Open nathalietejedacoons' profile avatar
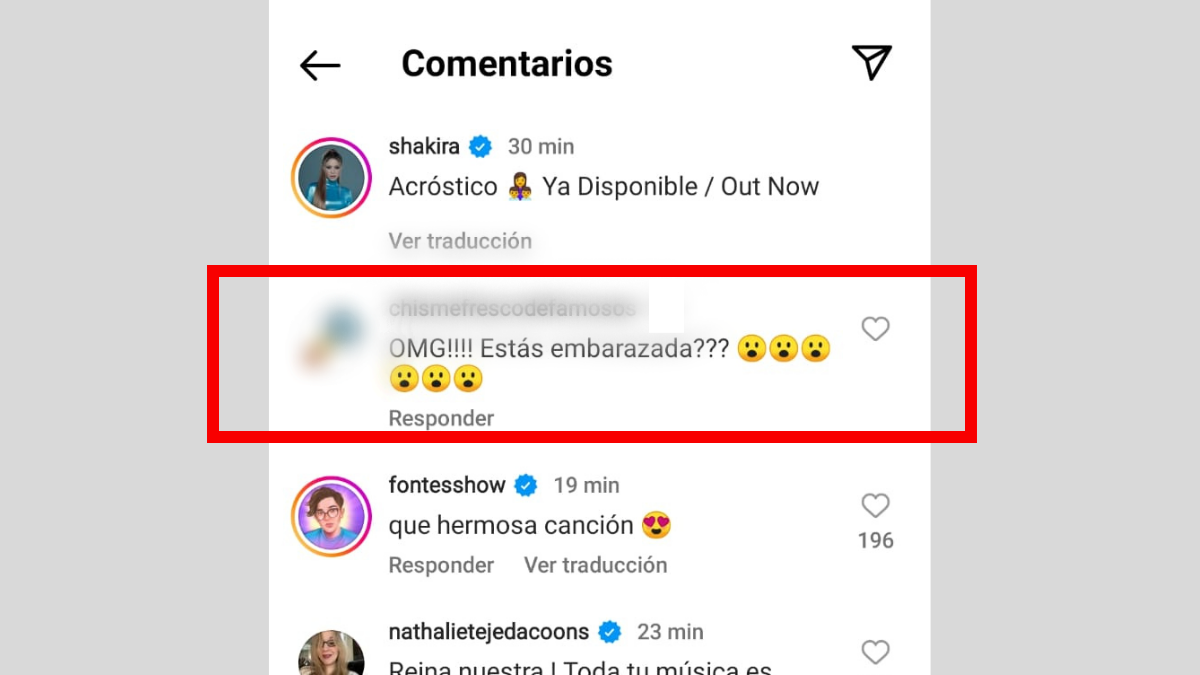 click(331, 655)
